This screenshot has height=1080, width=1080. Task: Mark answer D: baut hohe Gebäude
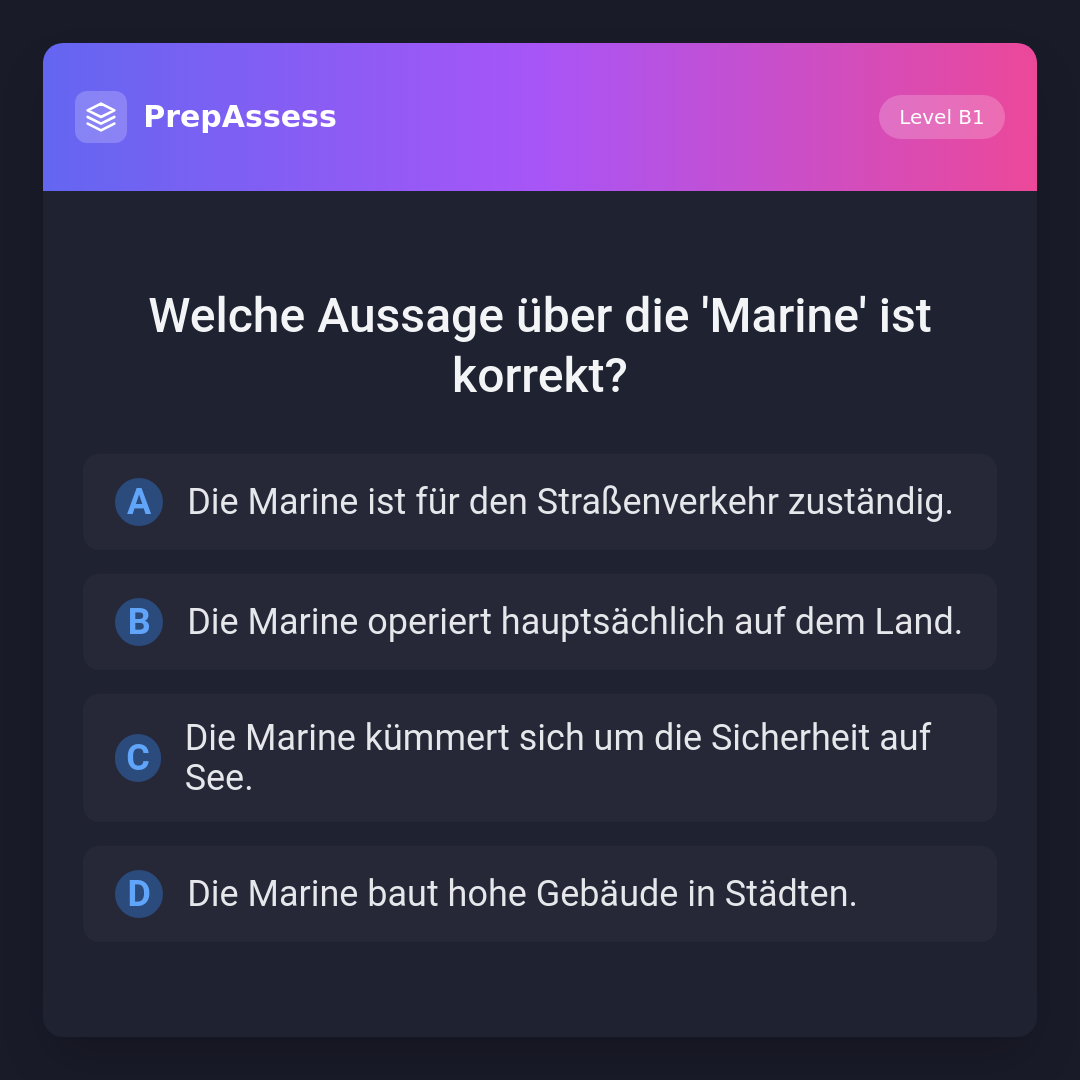pyautogui.click(x=540, y=894)
